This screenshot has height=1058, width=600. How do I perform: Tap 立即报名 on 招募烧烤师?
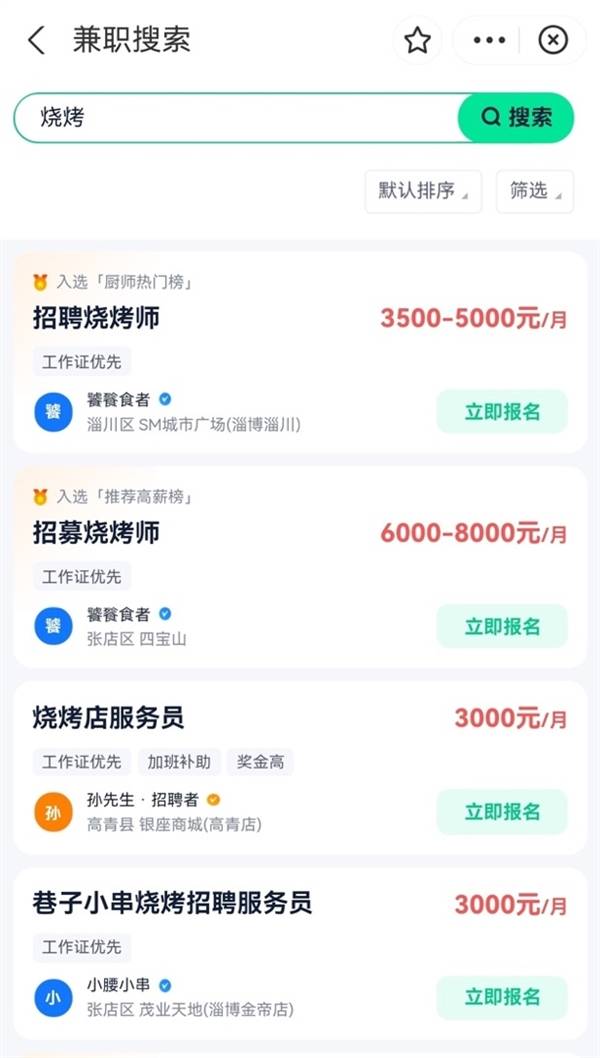[x=502, y=626]
